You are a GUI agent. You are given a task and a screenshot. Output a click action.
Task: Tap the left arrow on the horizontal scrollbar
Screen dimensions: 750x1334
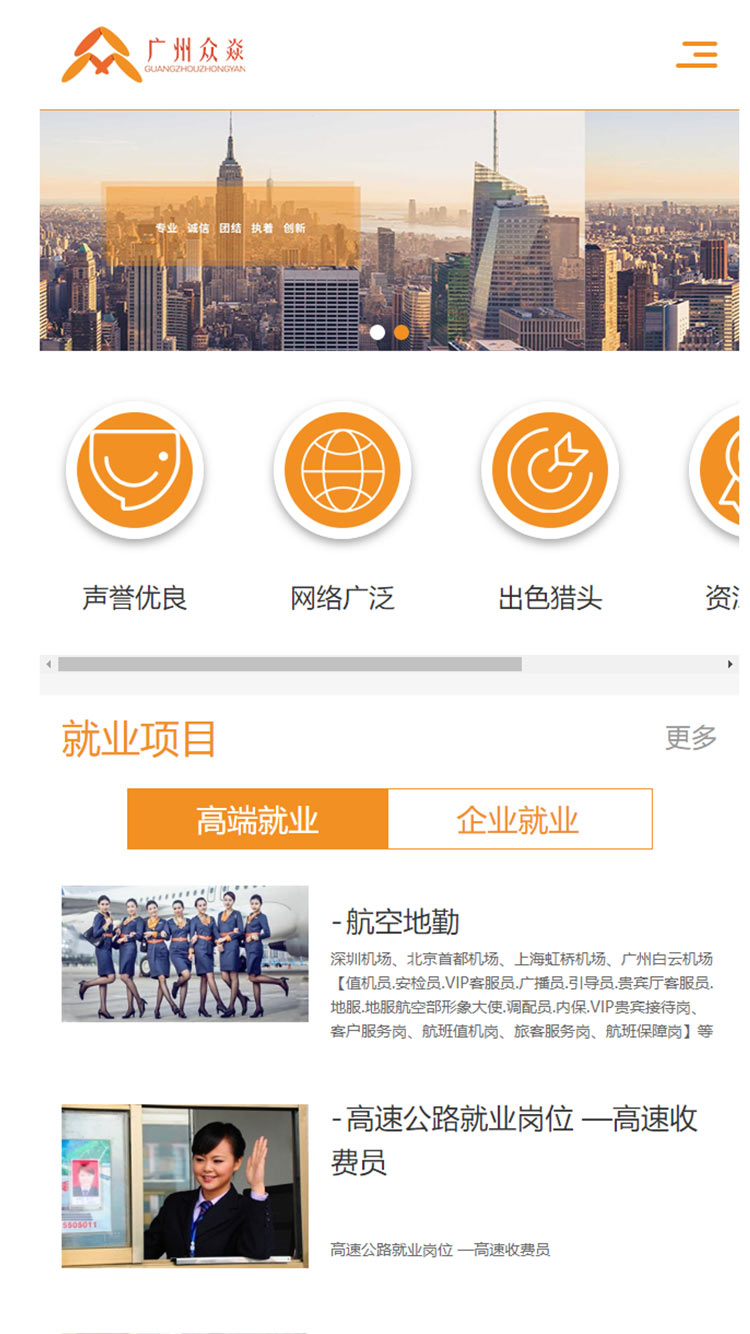click(48, 664)
